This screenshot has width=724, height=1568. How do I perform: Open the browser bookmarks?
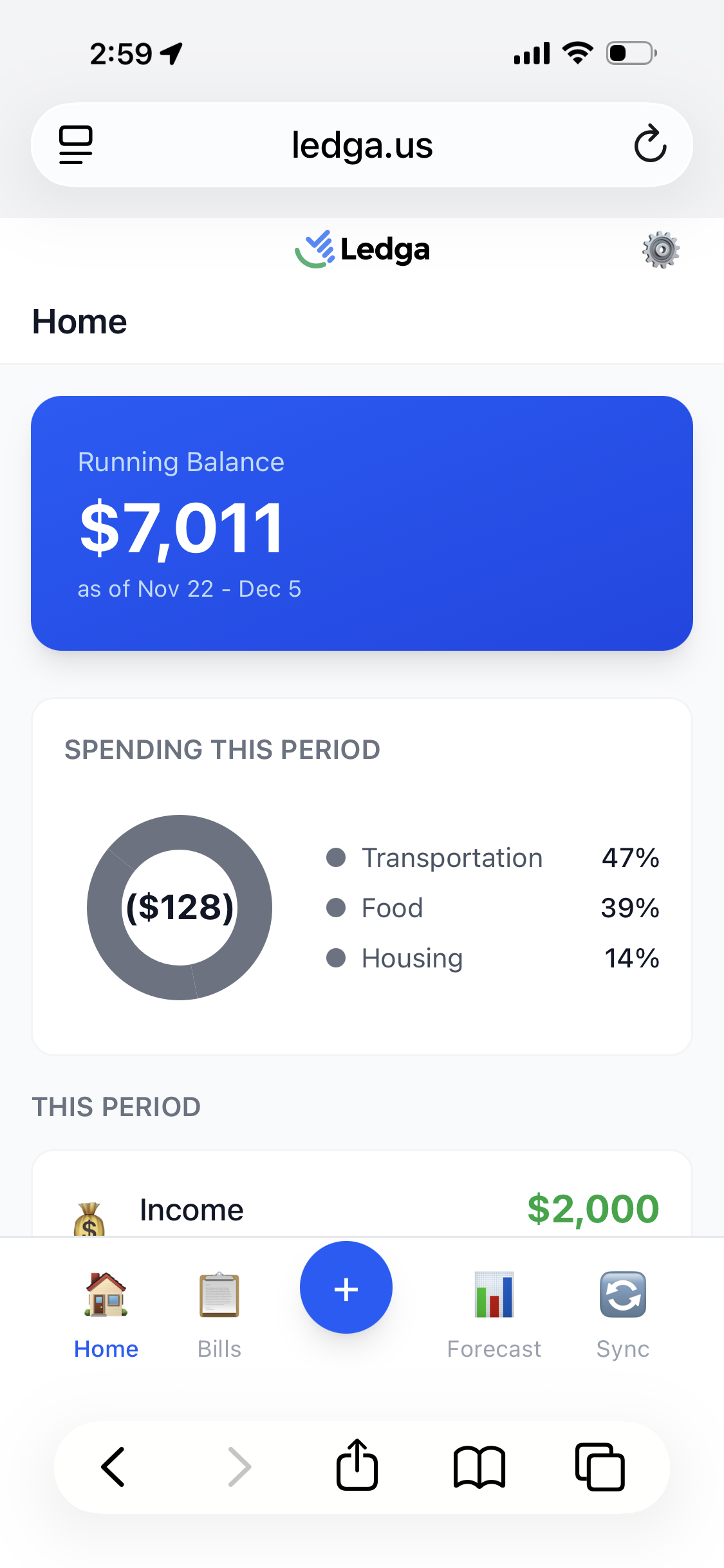point(479,1467)
